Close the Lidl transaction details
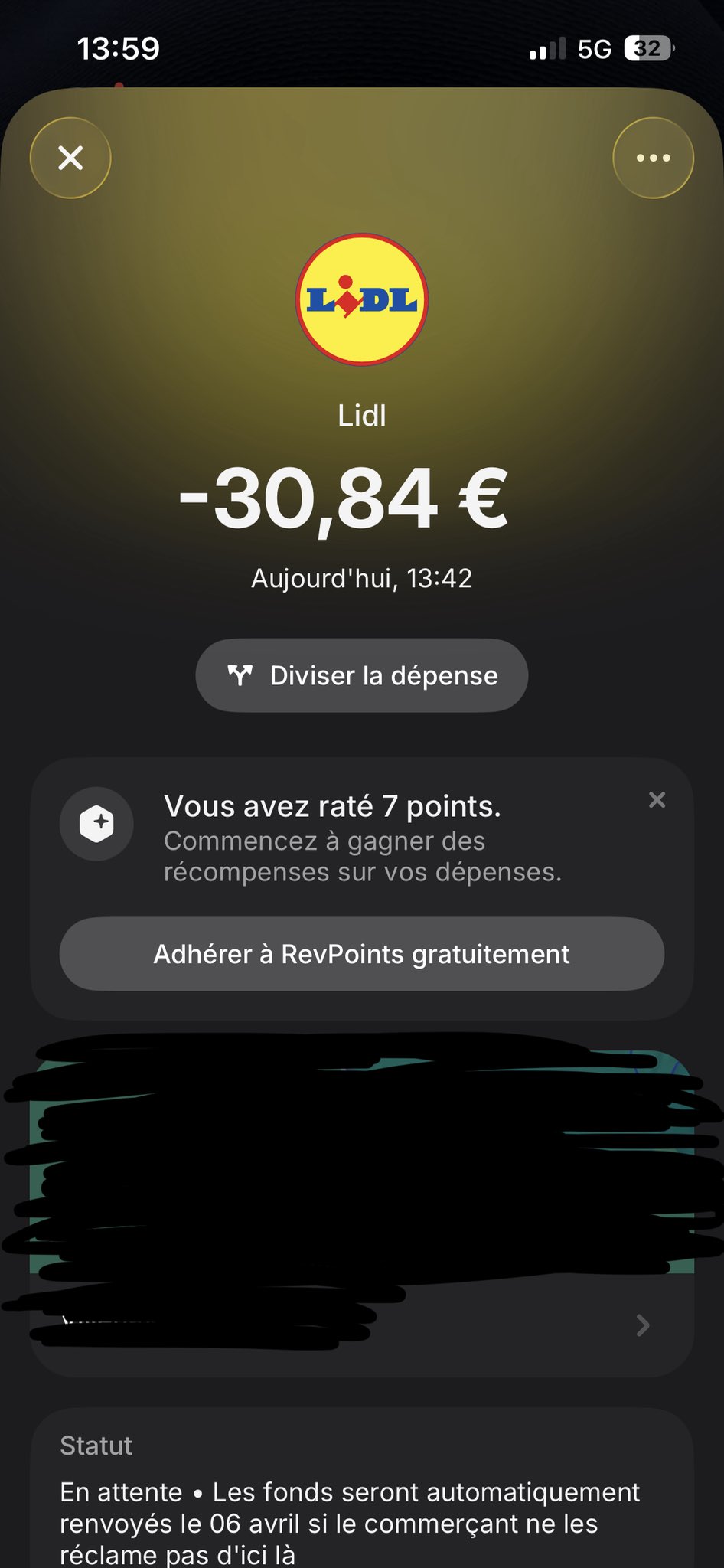The image size is (724, 1568). point(70,158)
